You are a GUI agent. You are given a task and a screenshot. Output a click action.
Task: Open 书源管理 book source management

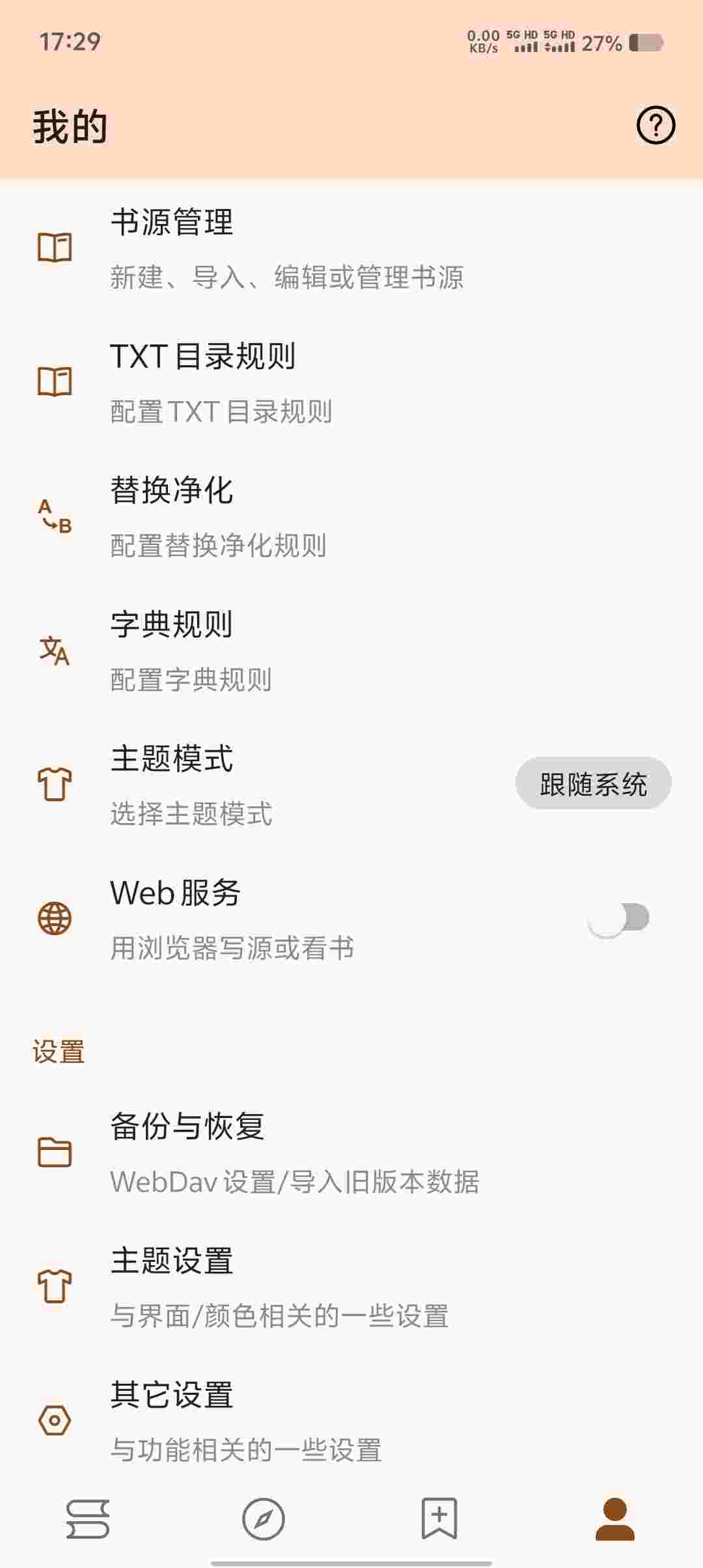pyautogui.click(x=286, y=249)
